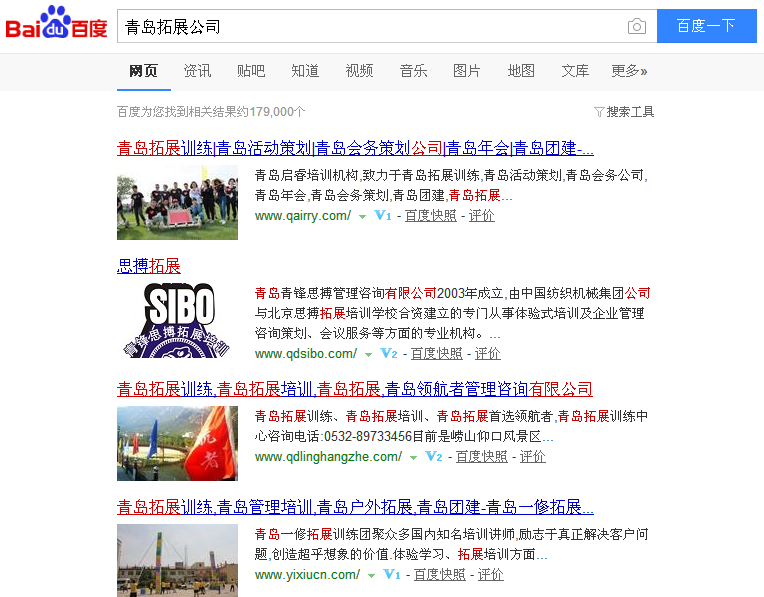Viewport: 764px width, 597px height.
Task: Switch to the 图片 tab
Action: [x=467, y=71]
